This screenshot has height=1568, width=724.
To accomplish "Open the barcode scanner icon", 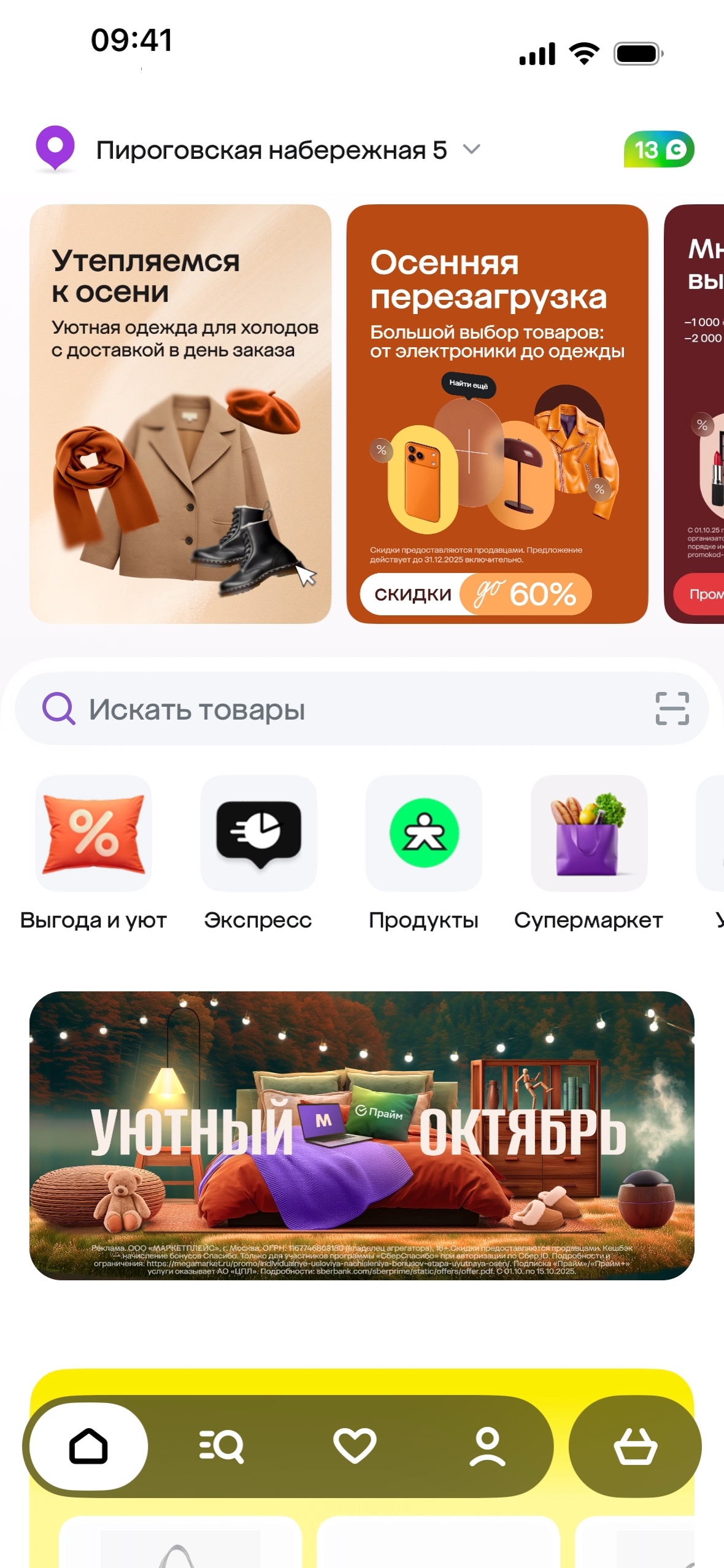I will [672, 709].
